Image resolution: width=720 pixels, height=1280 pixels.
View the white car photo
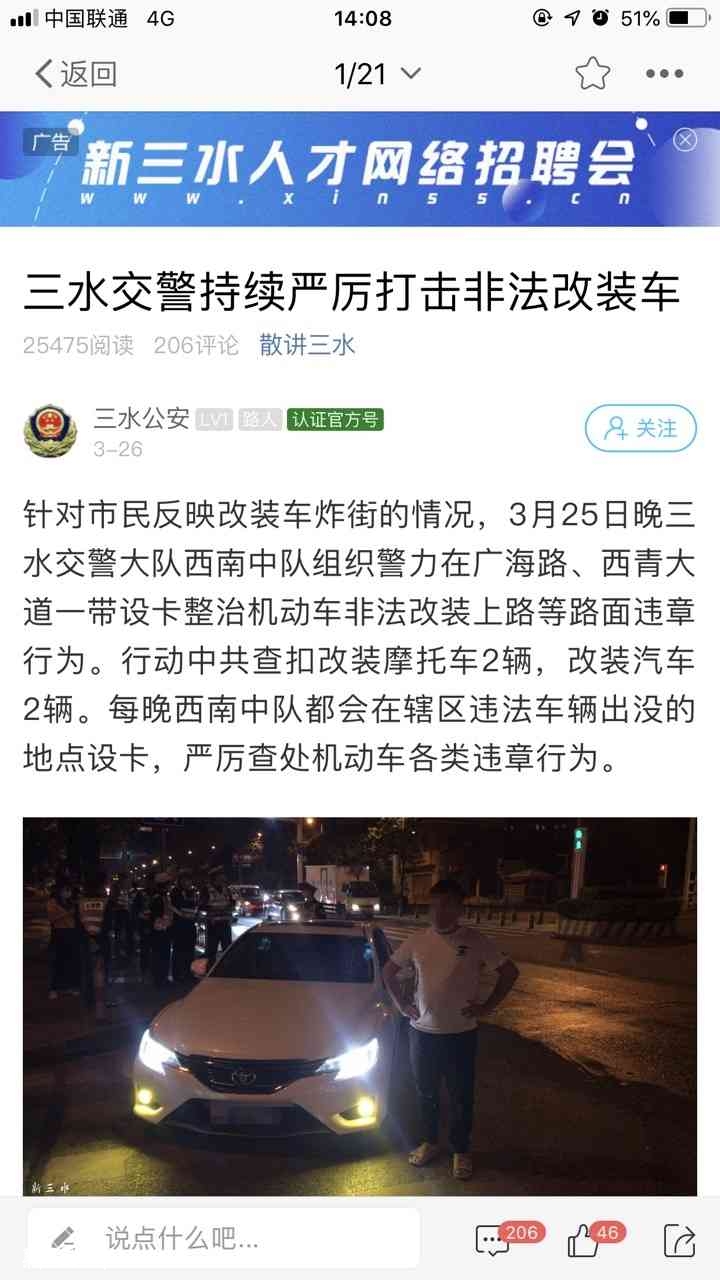pyautogui.click(x=360, y=1005)
